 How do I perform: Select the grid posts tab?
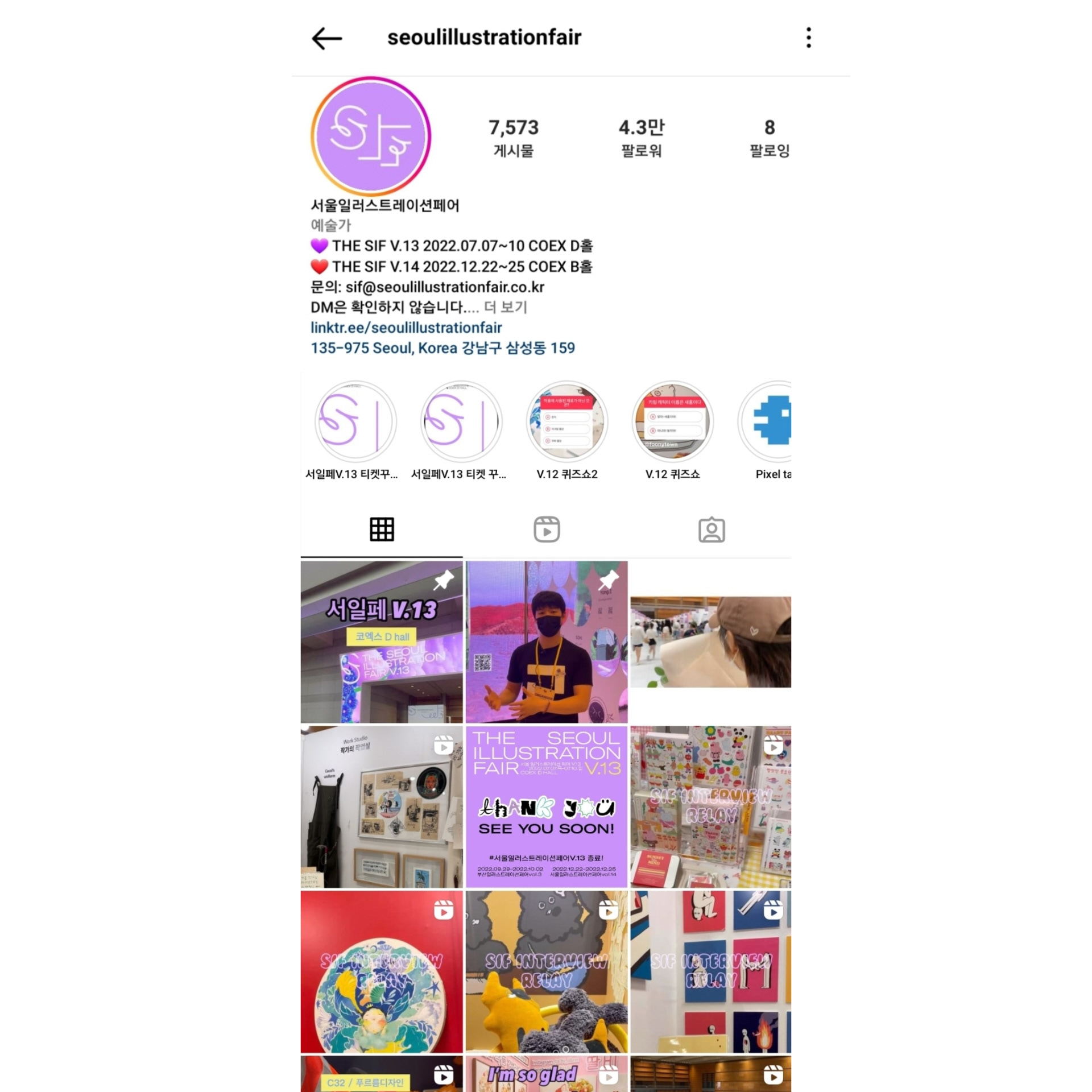click(382, 530)
